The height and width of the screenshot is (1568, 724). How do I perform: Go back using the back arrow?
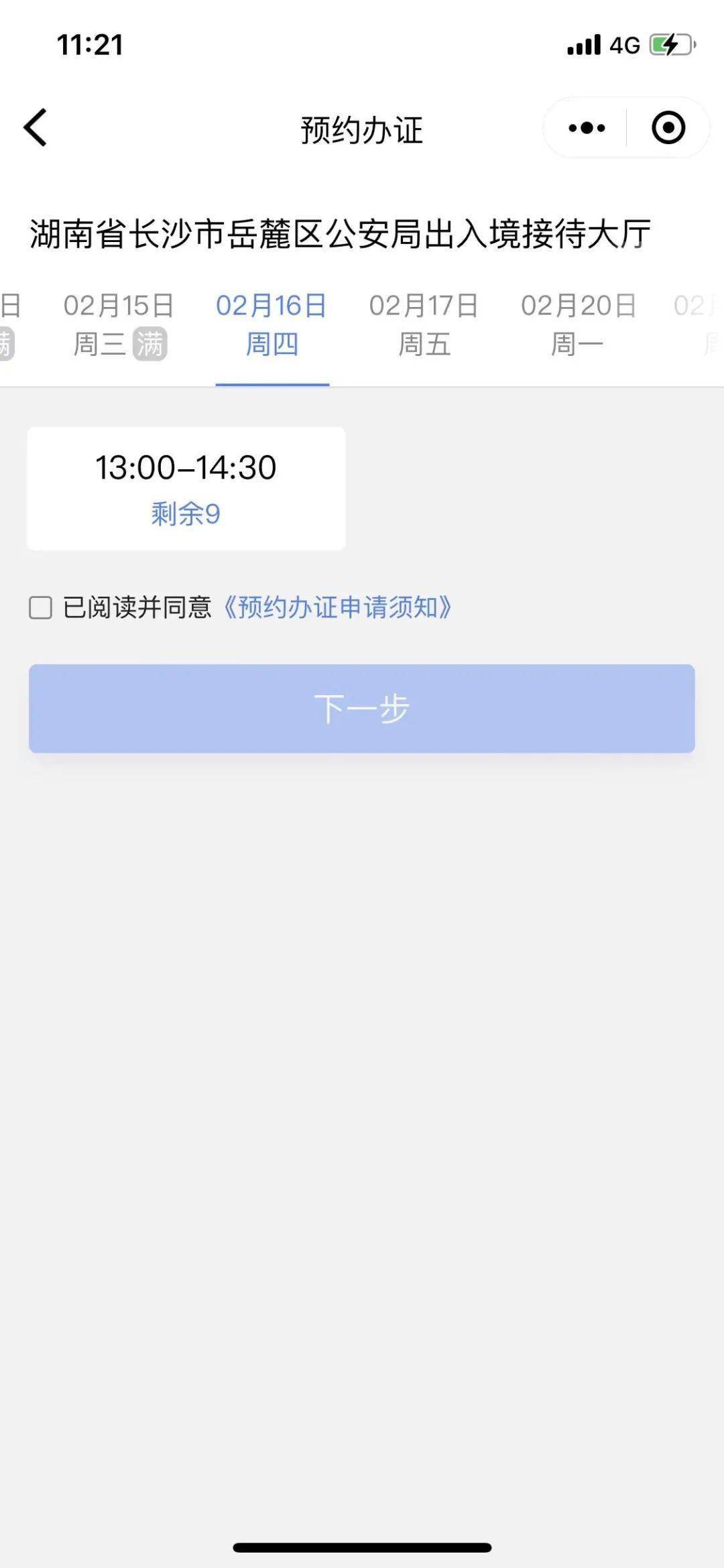[x=35, y=128]
